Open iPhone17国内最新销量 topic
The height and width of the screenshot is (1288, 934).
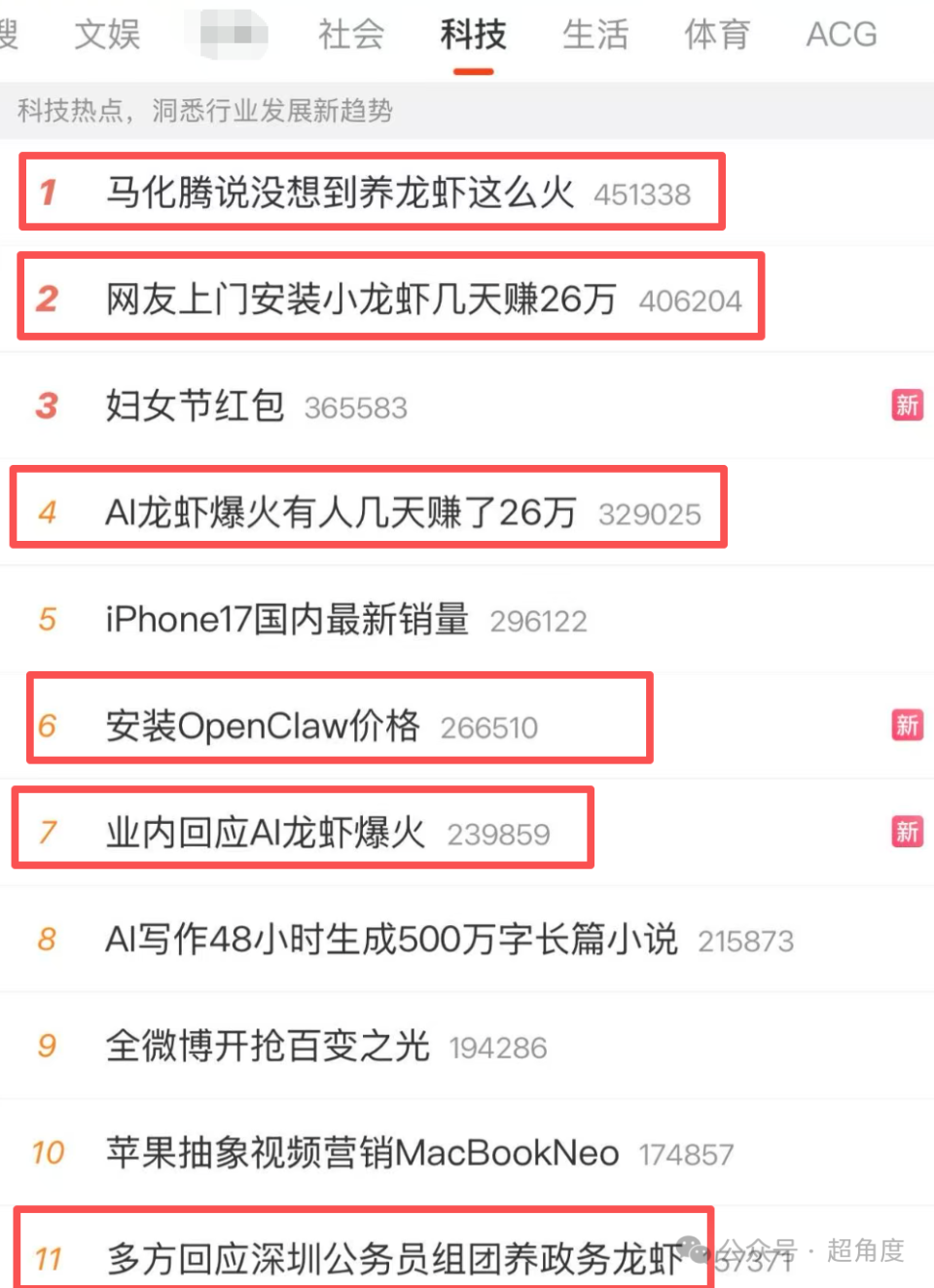tap(287, 620)
